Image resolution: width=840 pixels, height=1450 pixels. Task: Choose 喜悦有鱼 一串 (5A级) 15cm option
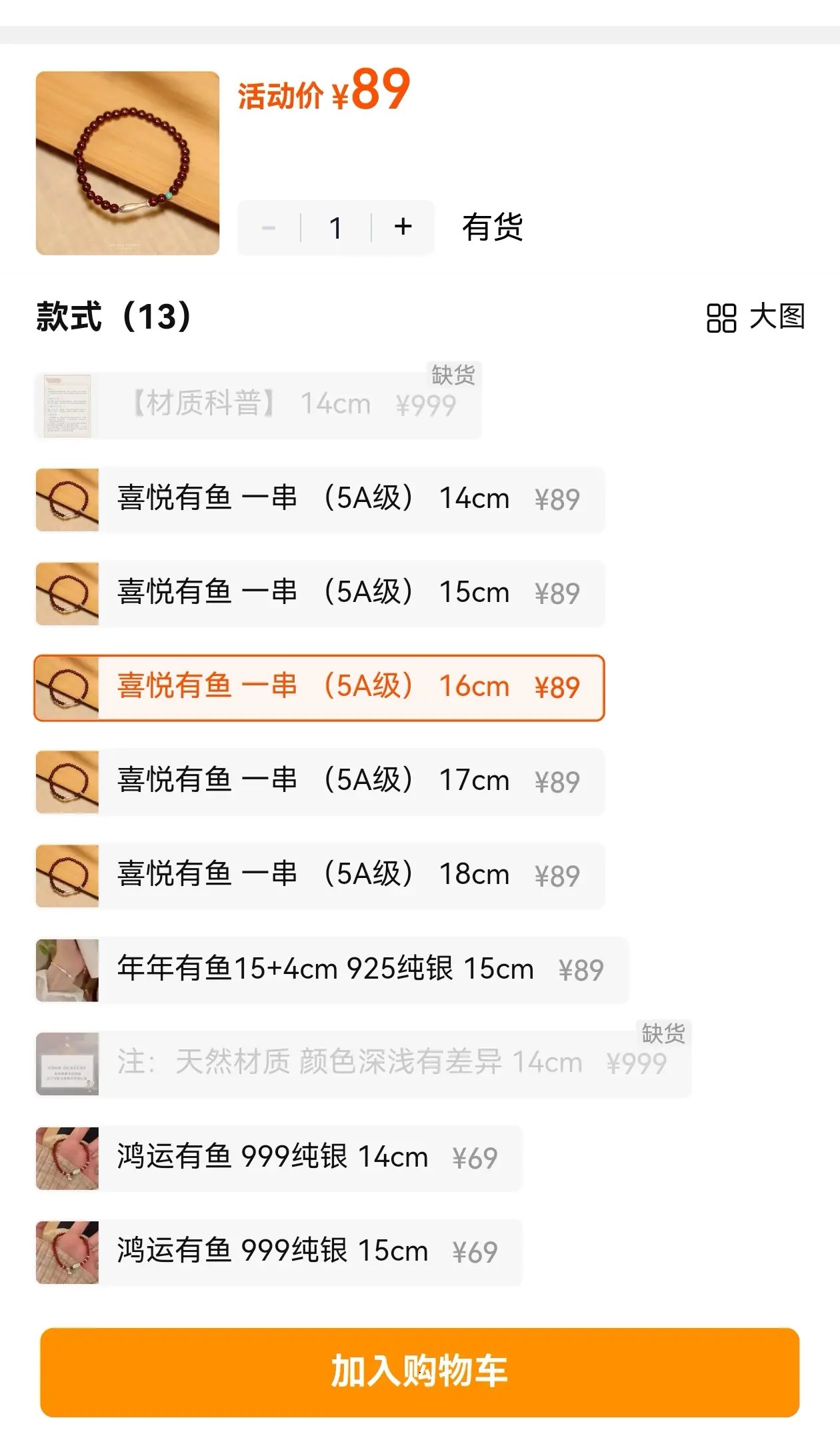(x=320, y=593)
